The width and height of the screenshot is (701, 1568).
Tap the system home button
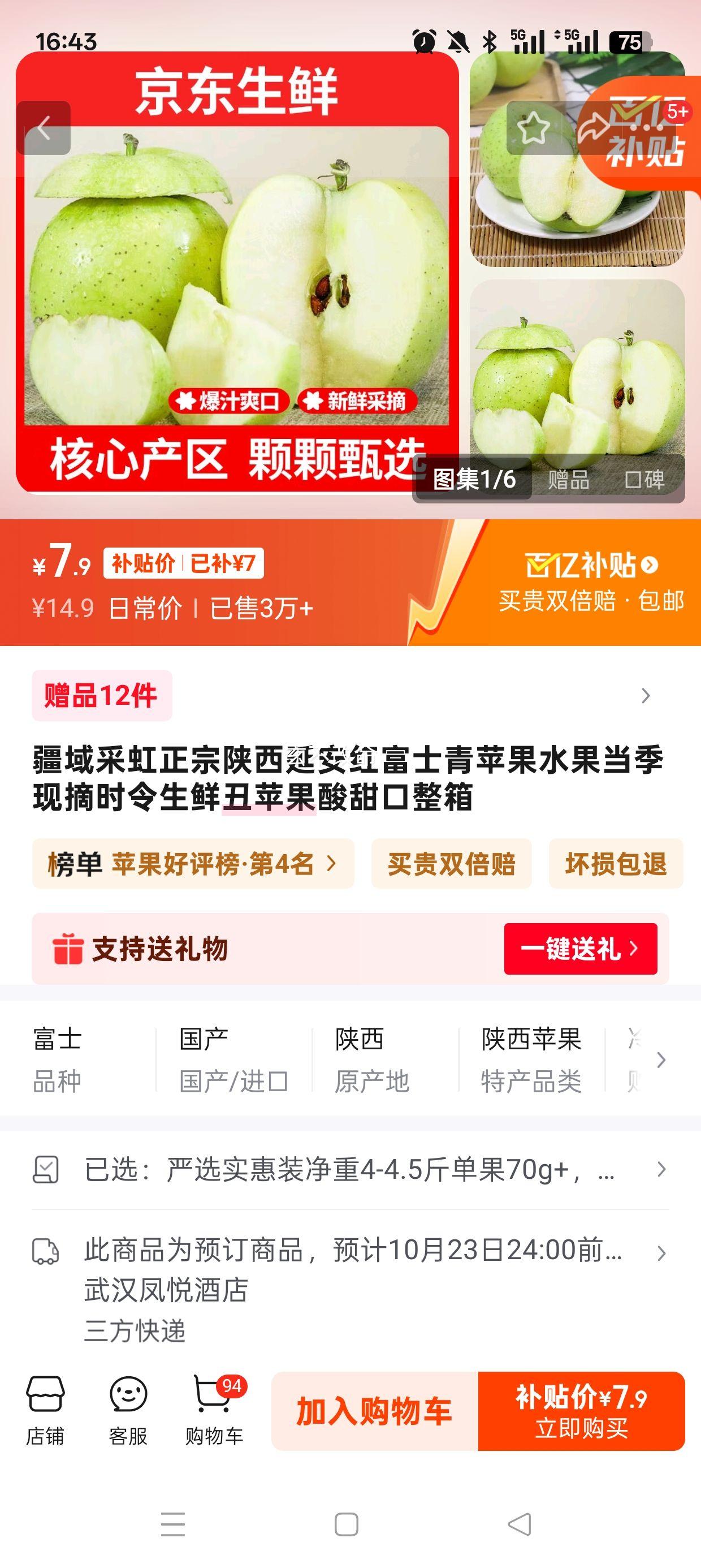346,1525
